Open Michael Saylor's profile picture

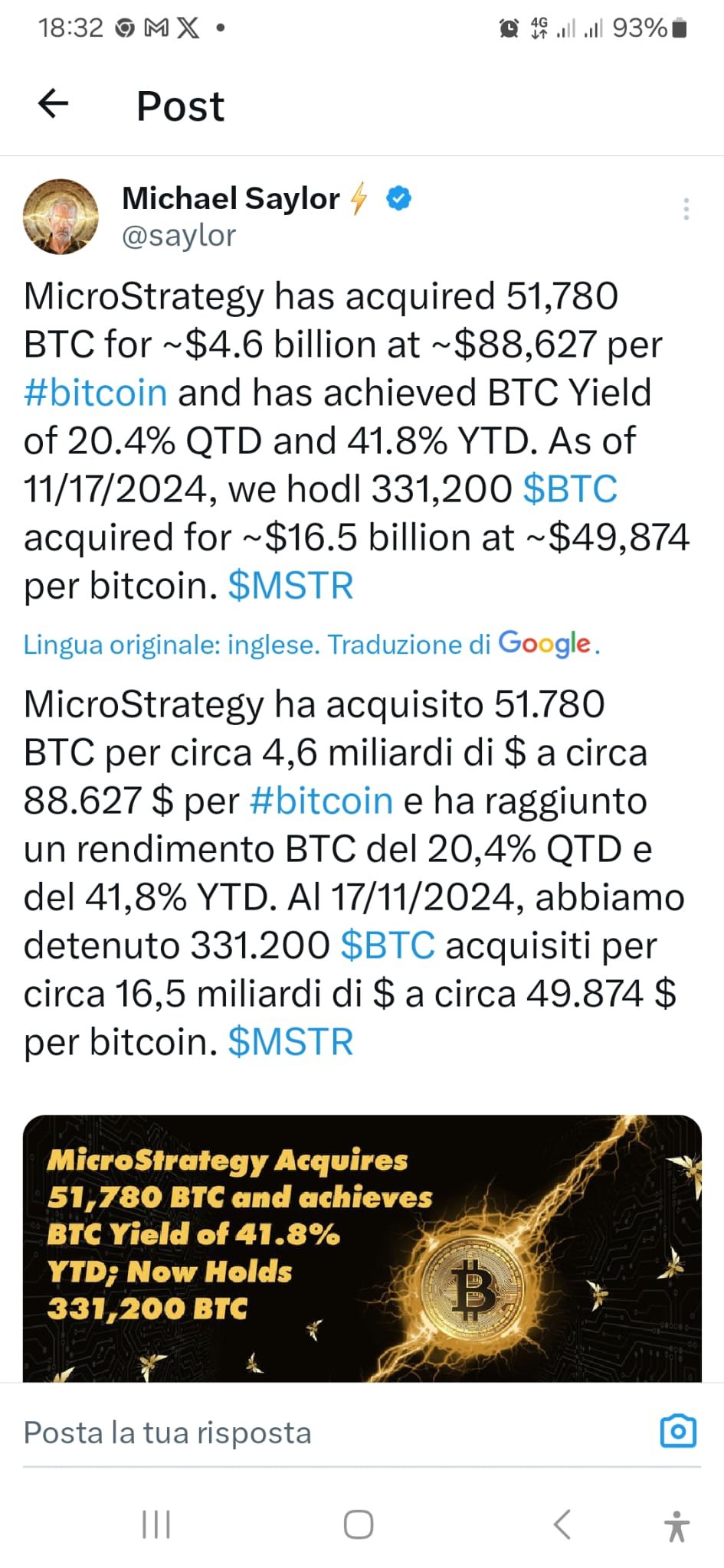[61, 217]
